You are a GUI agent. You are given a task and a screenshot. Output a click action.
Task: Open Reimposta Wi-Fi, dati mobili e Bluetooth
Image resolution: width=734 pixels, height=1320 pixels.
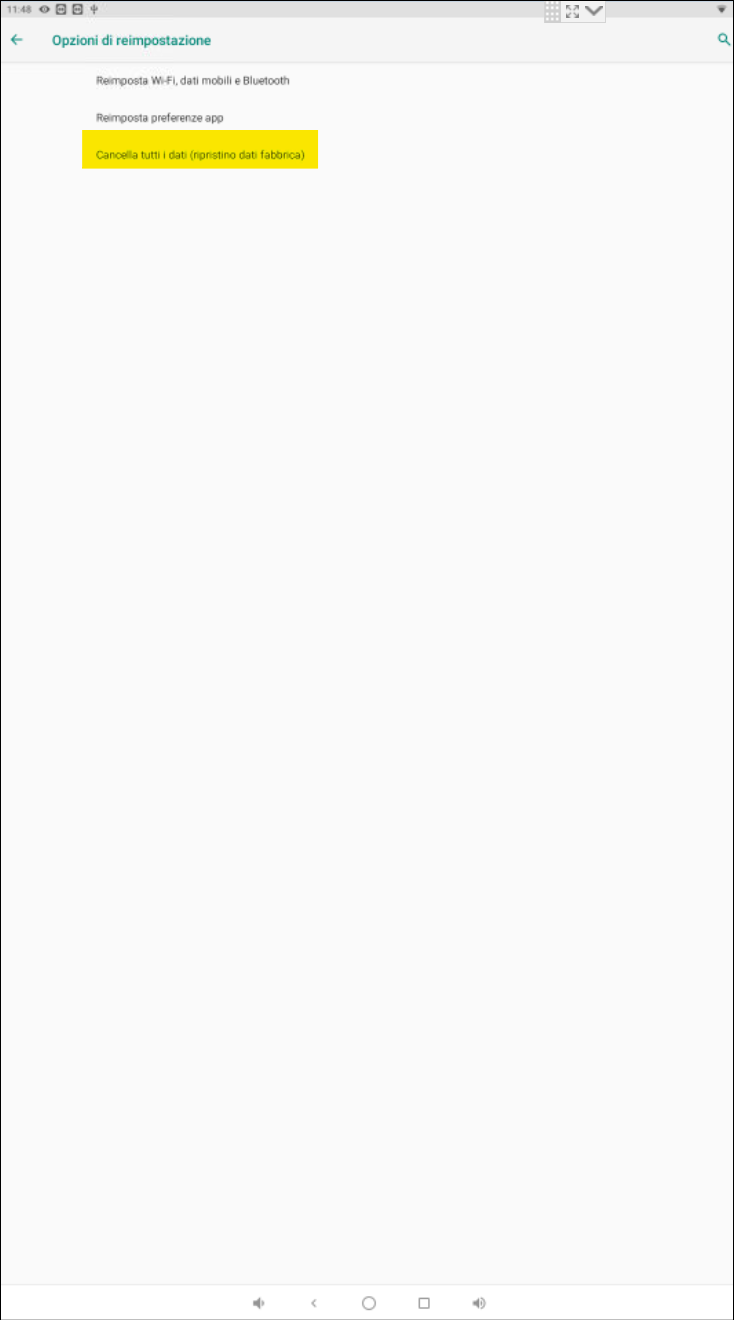pos(192,80)
